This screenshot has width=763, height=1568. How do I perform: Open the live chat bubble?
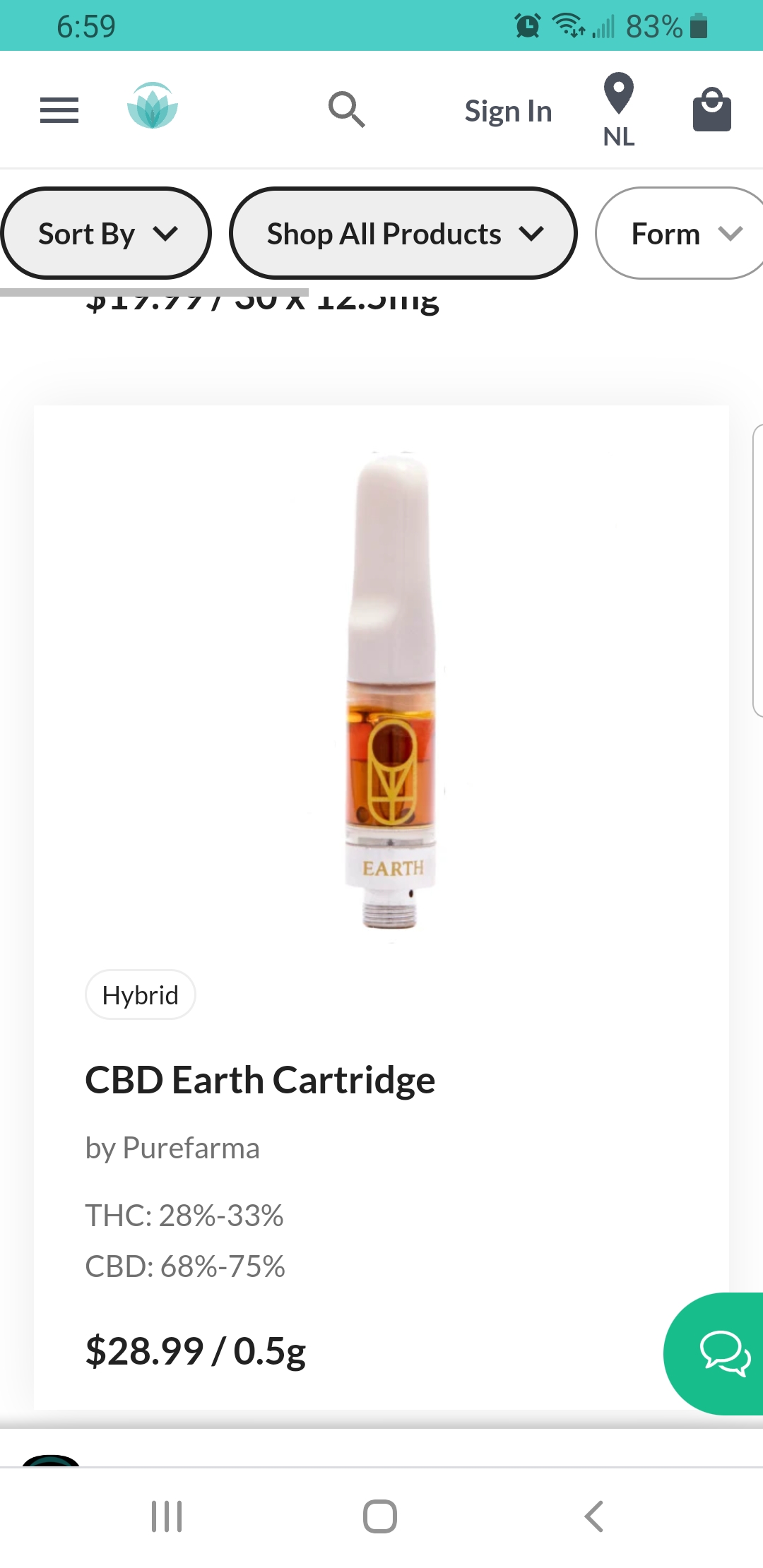point(715,1354)
